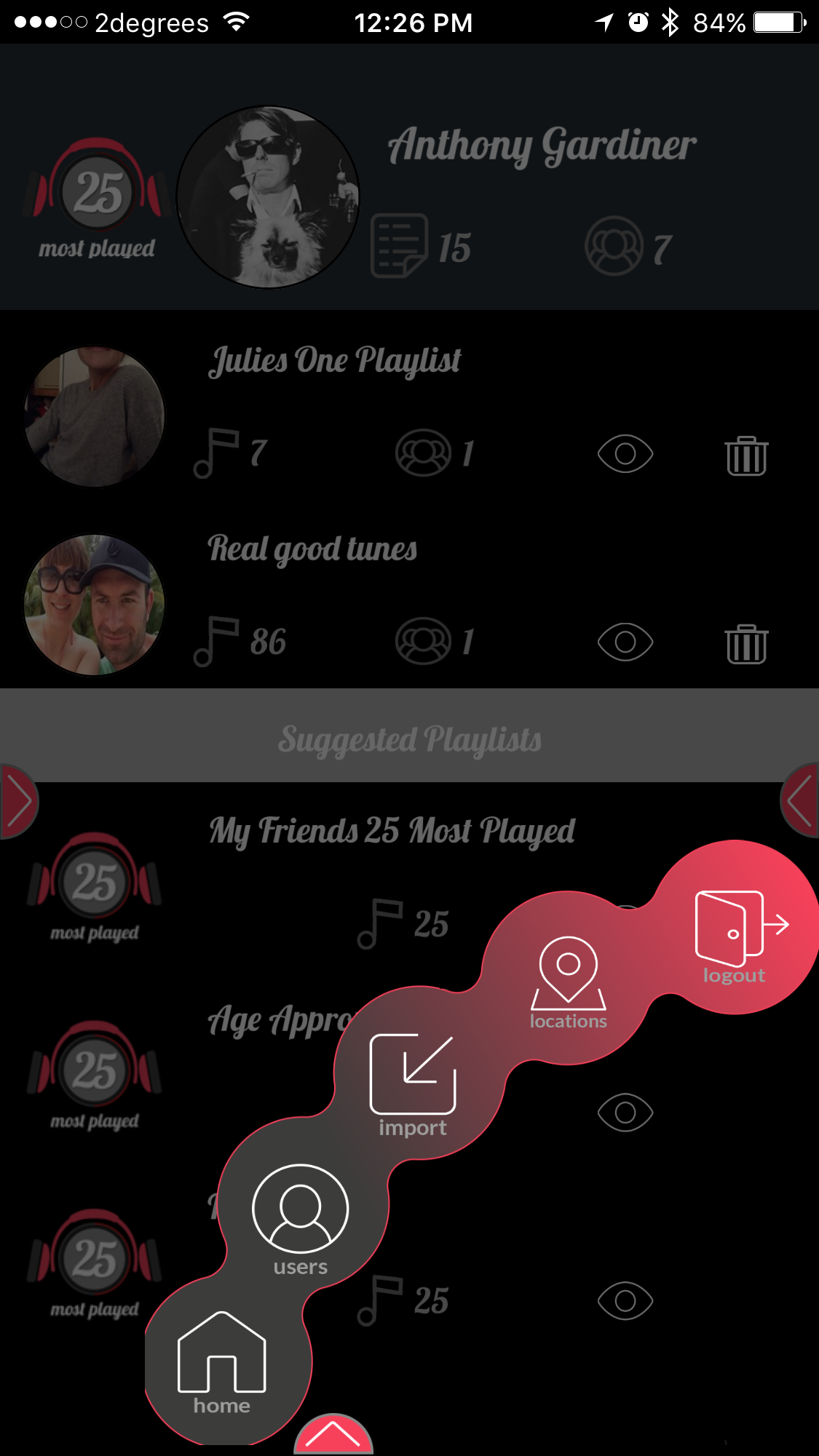The height and width of the screenshot is (1456, 819).
Task: Tap the red right-arrow side tab
Action: point(18,801)
